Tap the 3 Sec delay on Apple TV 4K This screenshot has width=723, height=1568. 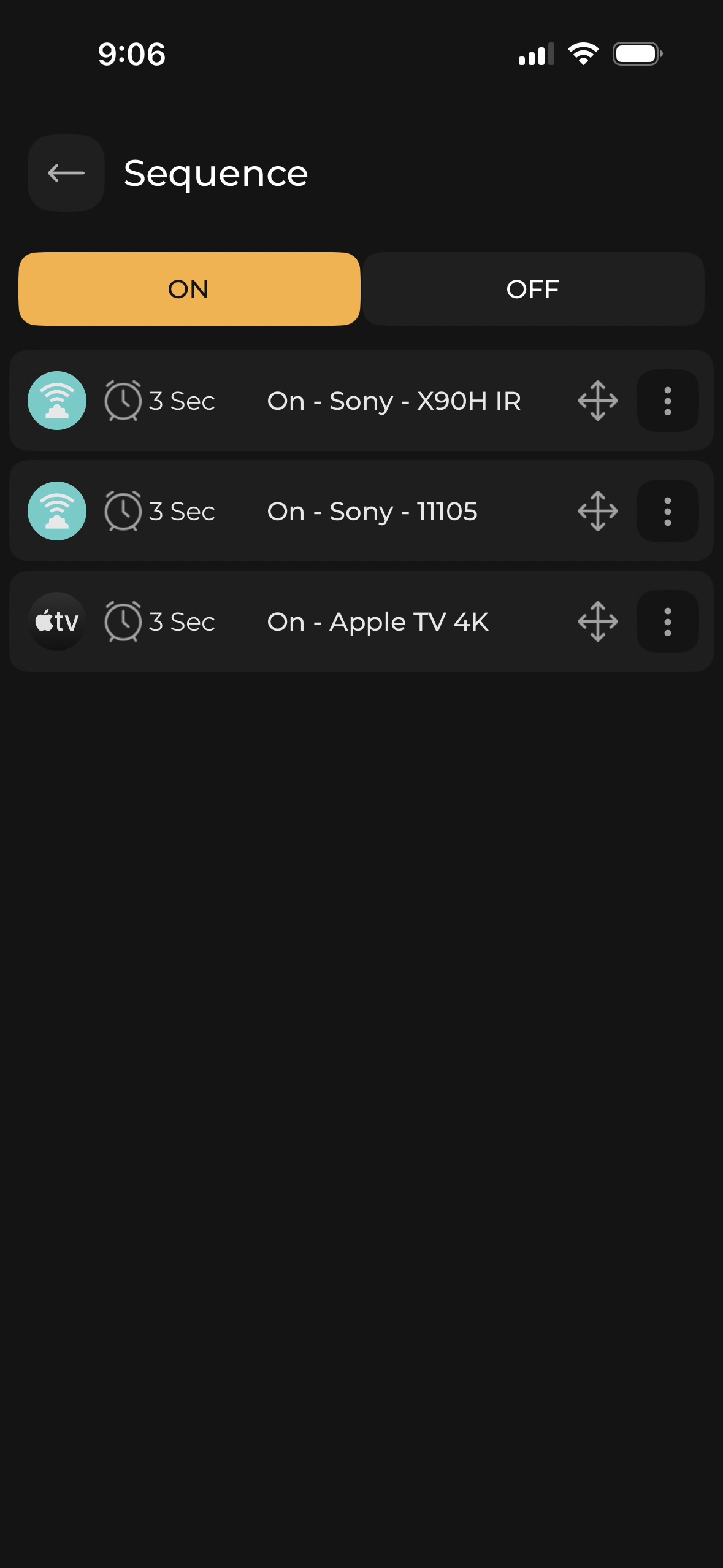click(x=161, y=621)
